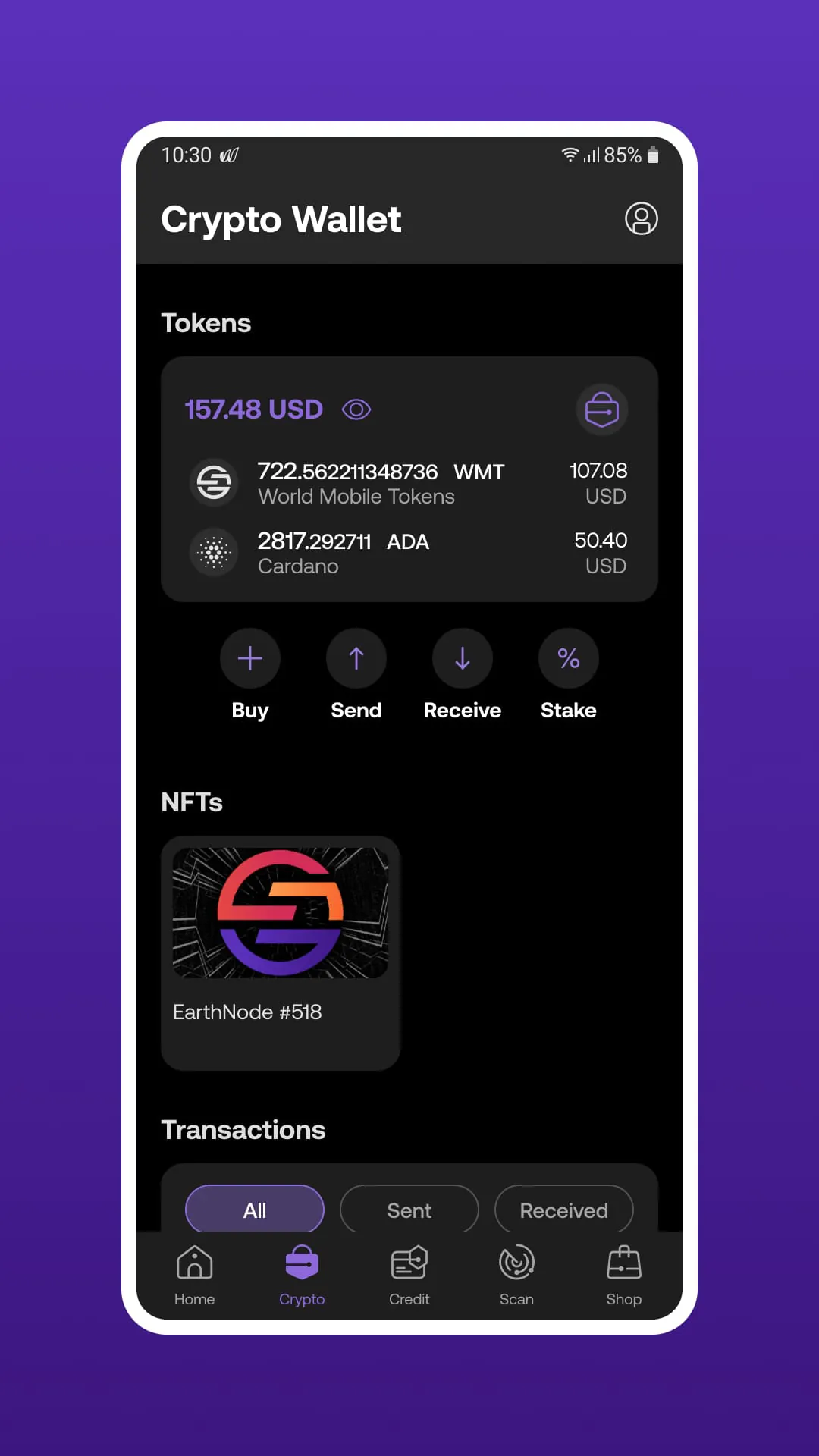The height and width of the screenshot is (1456, 819).
Task: Hide the balance with the eye icon
Action: (x=356, y=409)
